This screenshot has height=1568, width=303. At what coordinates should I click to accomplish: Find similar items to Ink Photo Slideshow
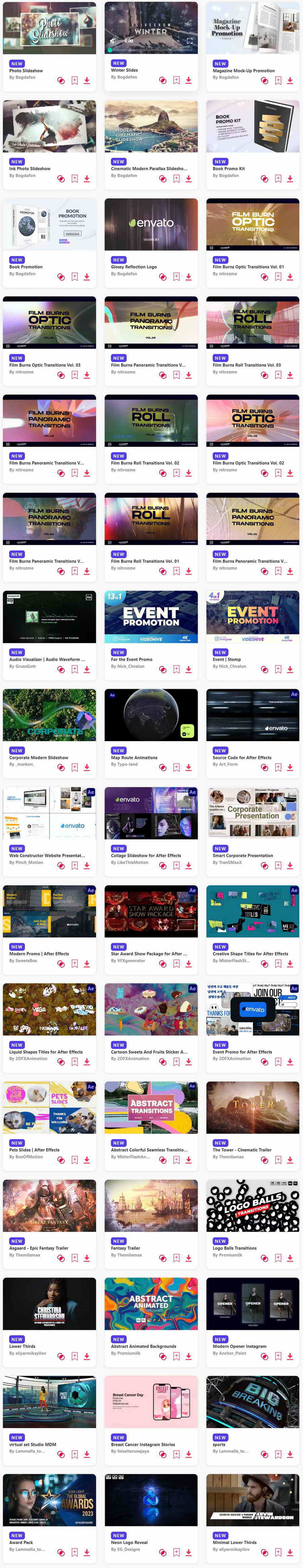[61, 179]
